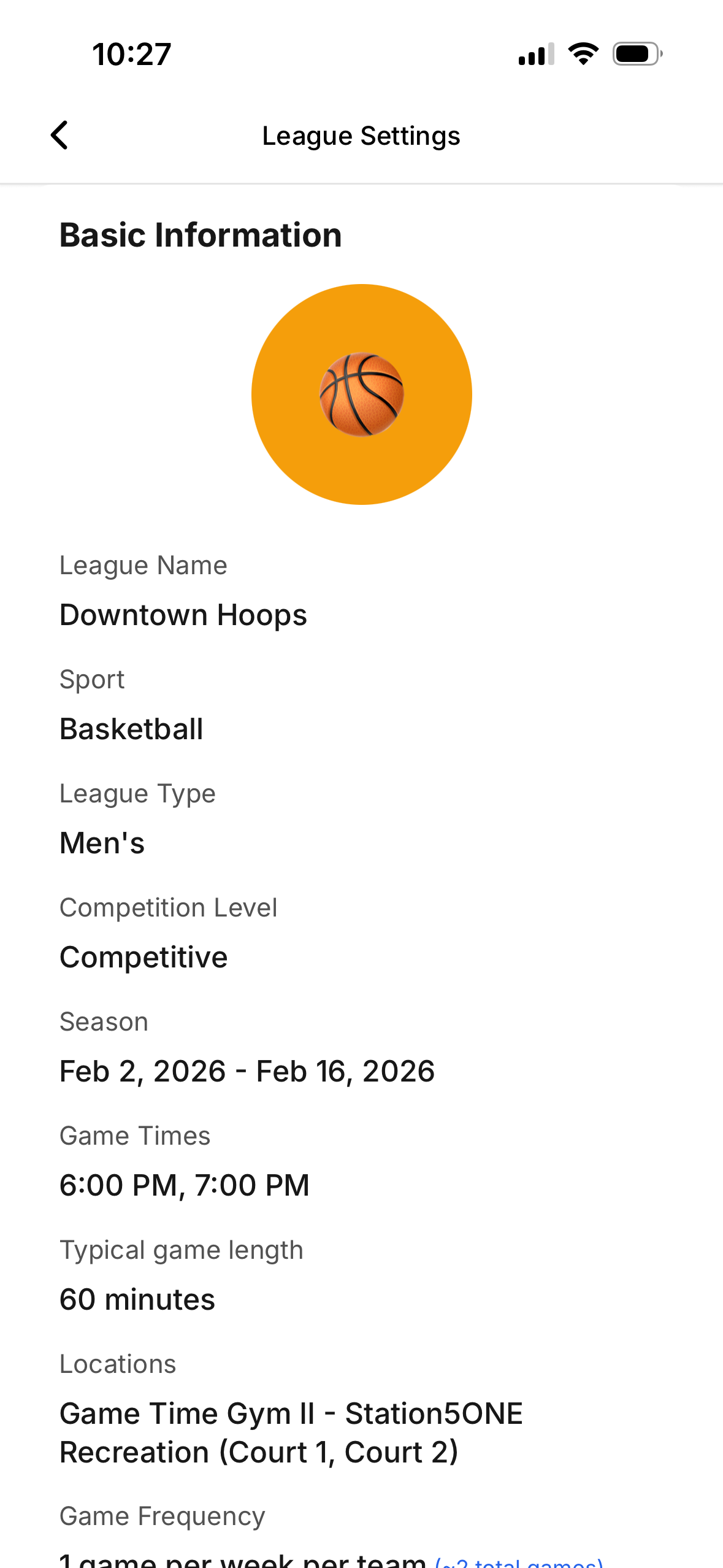Tap the clock showing 10:27
This screenshot has height=1568, width=723.
130,53
